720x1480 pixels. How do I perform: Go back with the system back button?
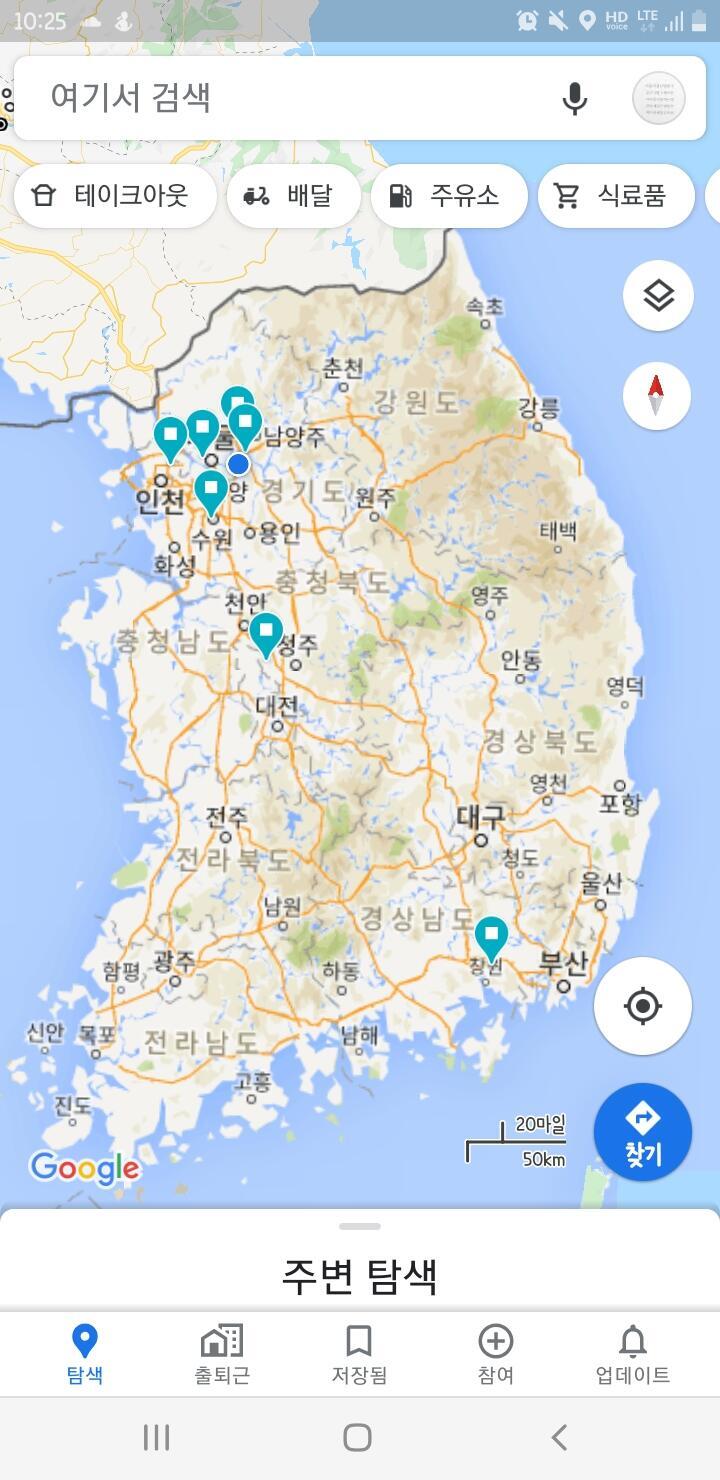pos(560,1438)
